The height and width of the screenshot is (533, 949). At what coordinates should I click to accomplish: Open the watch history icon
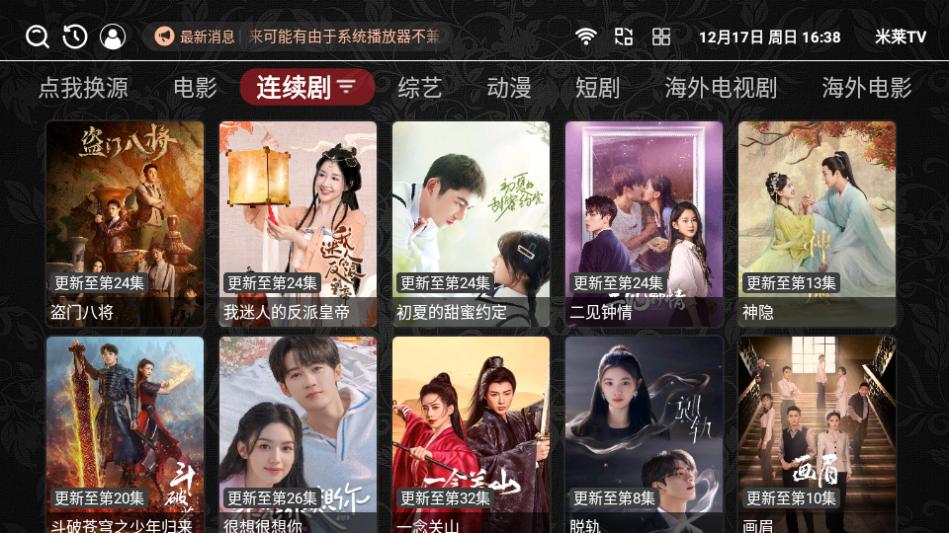point(75,37)
